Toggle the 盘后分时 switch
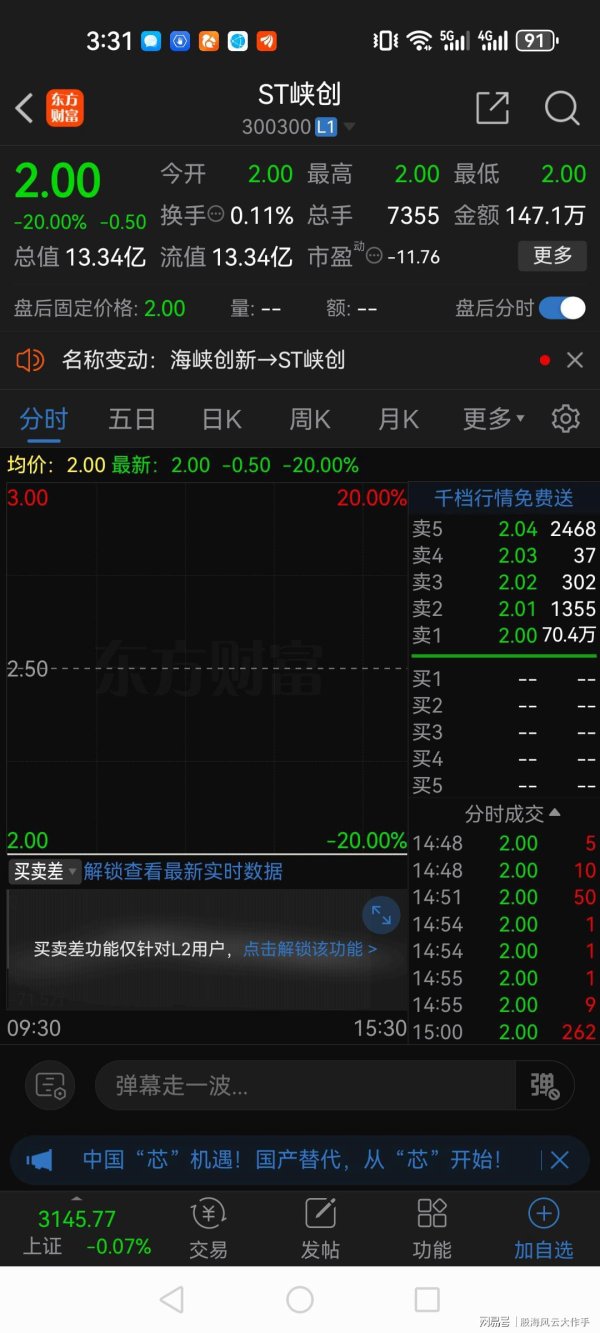 [562, 308]
